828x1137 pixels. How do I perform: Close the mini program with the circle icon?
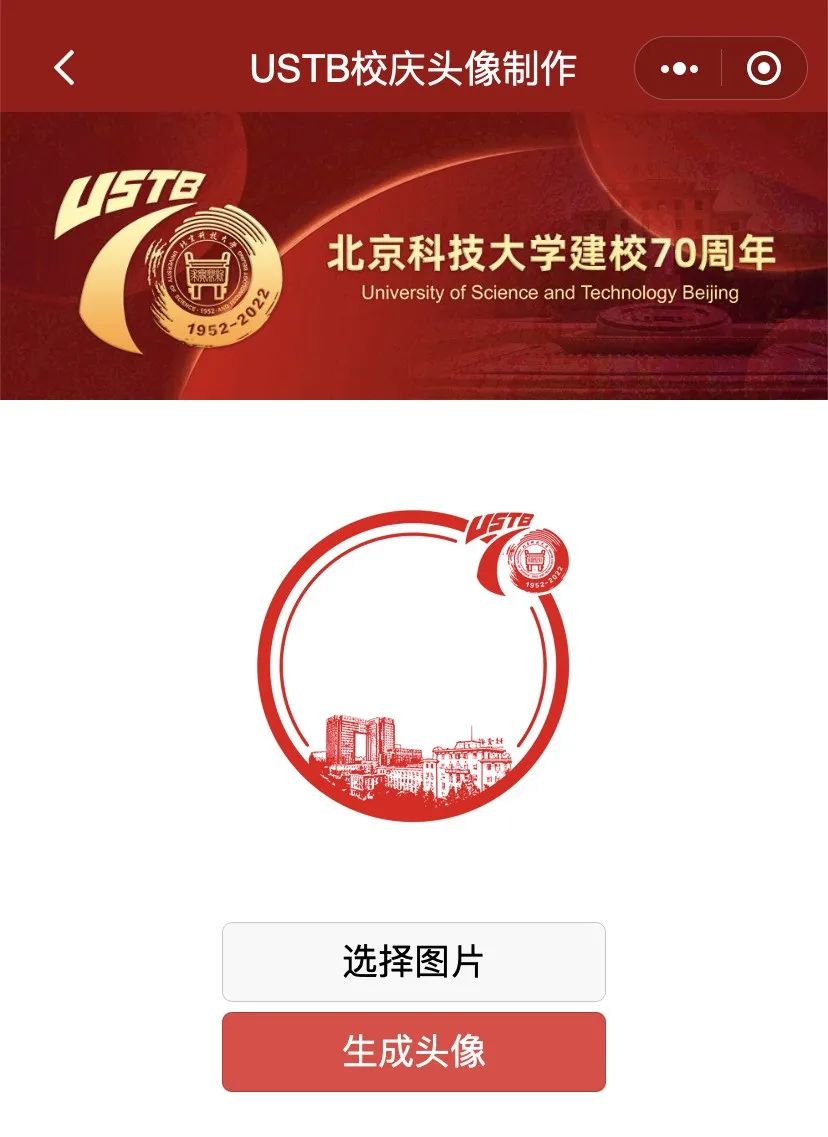coord(764,69)
